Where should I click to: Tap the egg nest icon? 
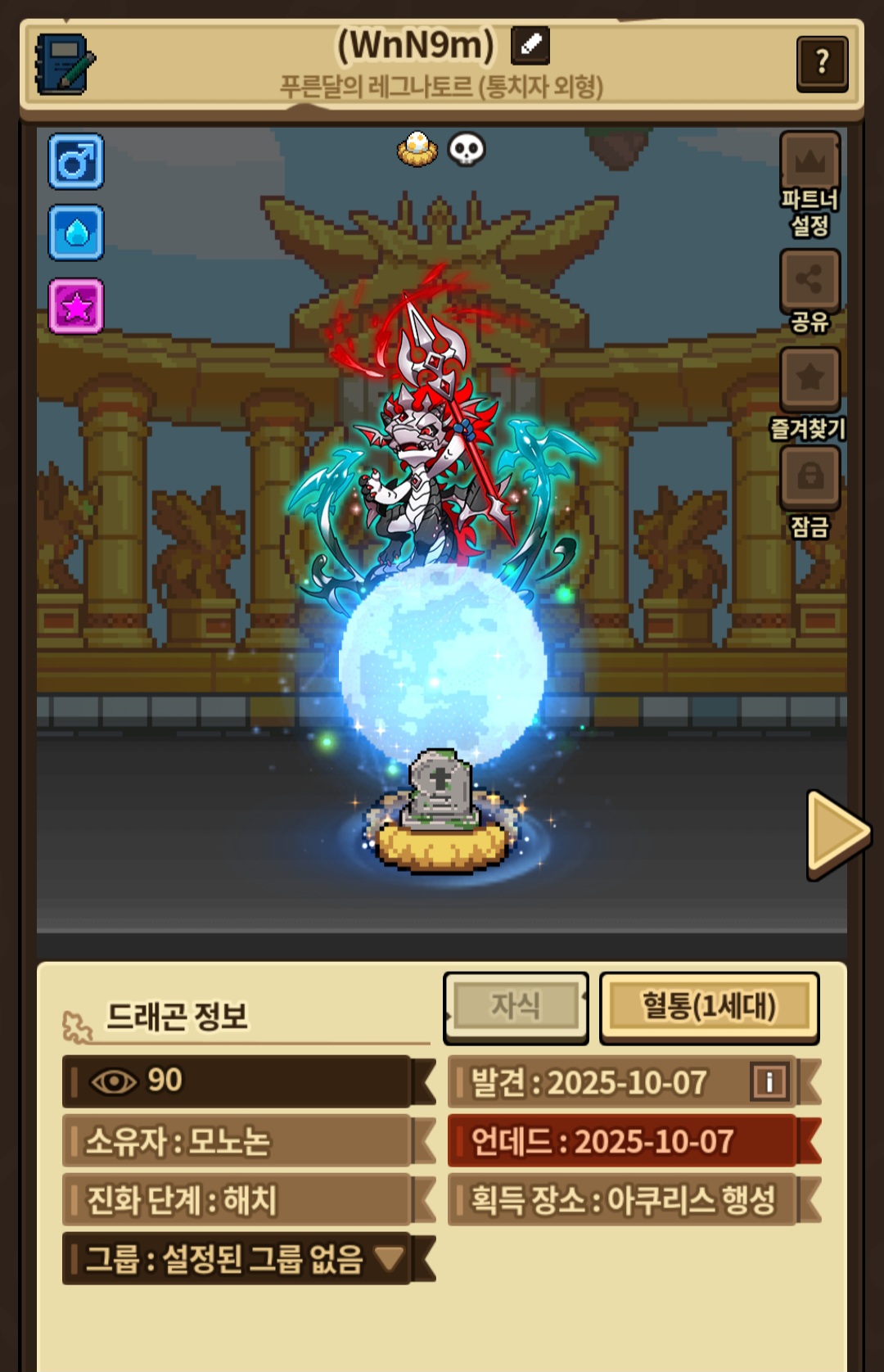click(x=417, y=149)
